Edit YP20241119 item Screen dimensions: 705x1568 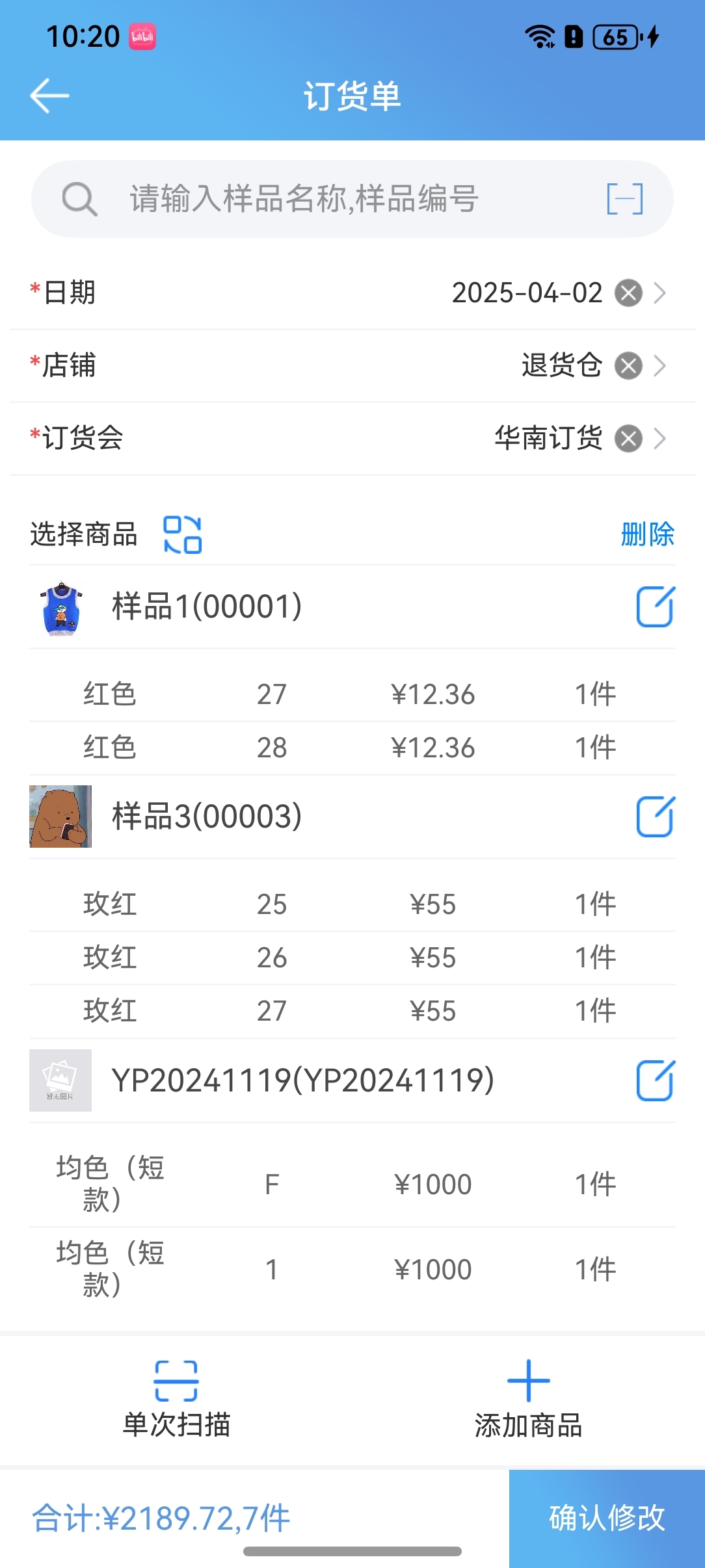pyautogui.click(x=655, y=1080)
